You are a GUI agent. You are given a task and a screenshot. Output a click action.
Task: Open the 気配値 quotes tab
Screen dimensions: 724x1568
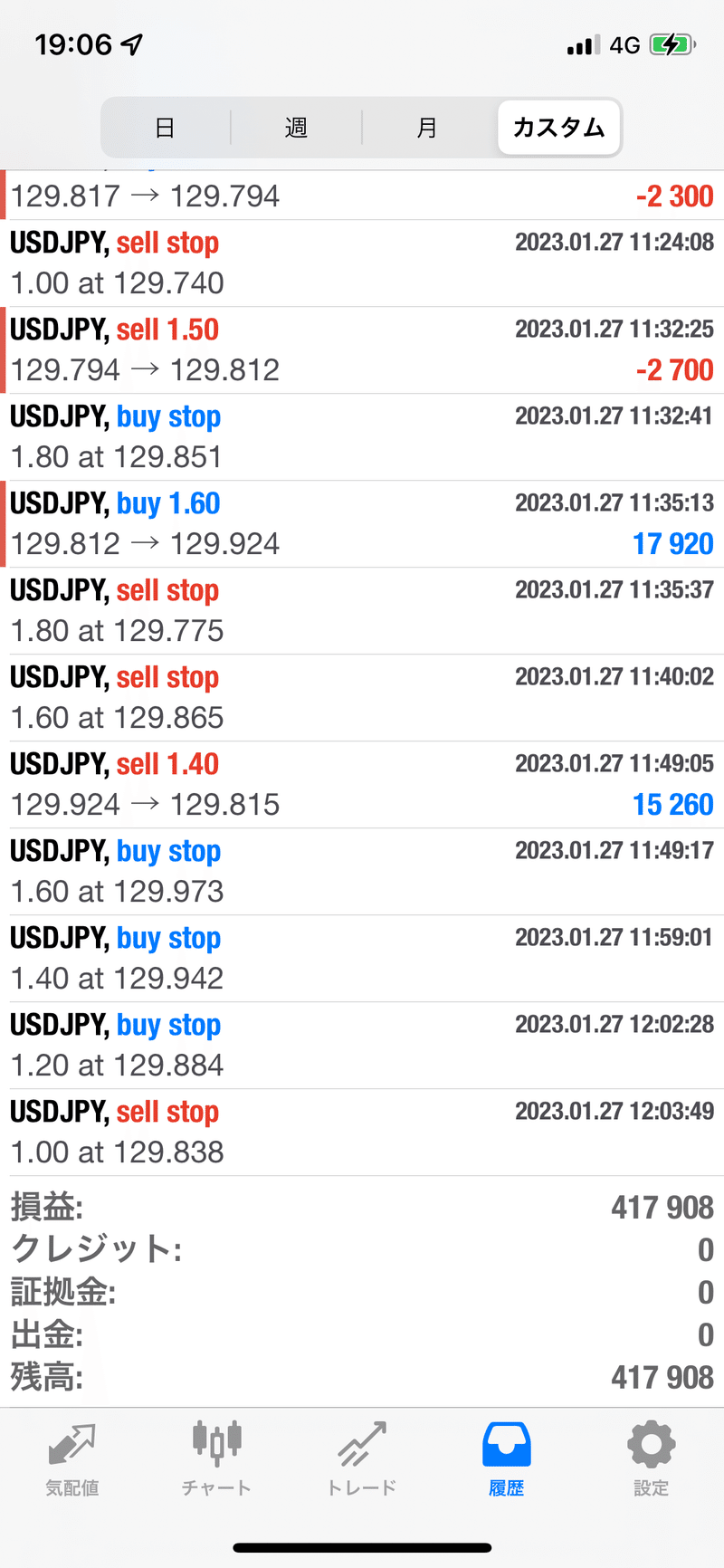click(72, 1459)
